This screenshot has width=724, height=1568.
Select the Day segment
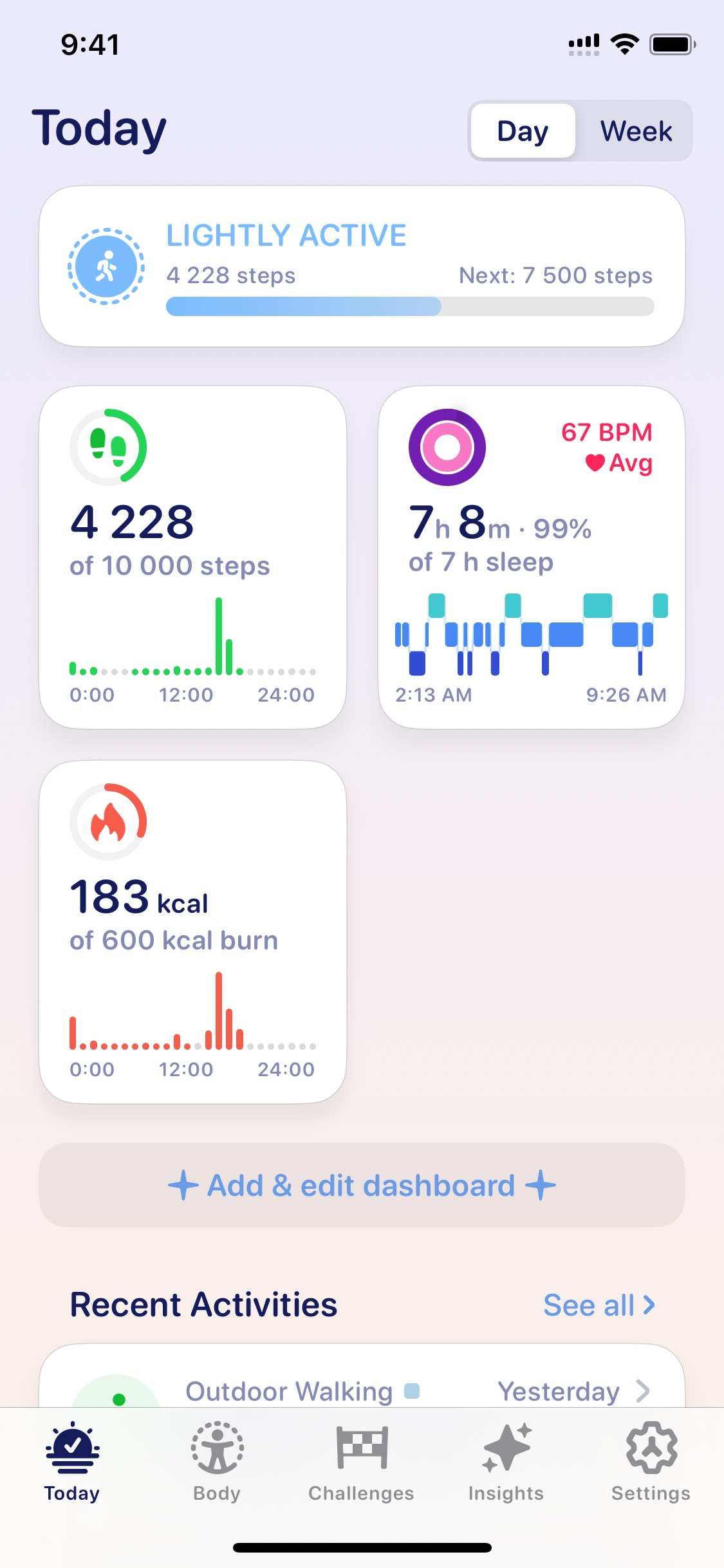(x=523, y=131)
